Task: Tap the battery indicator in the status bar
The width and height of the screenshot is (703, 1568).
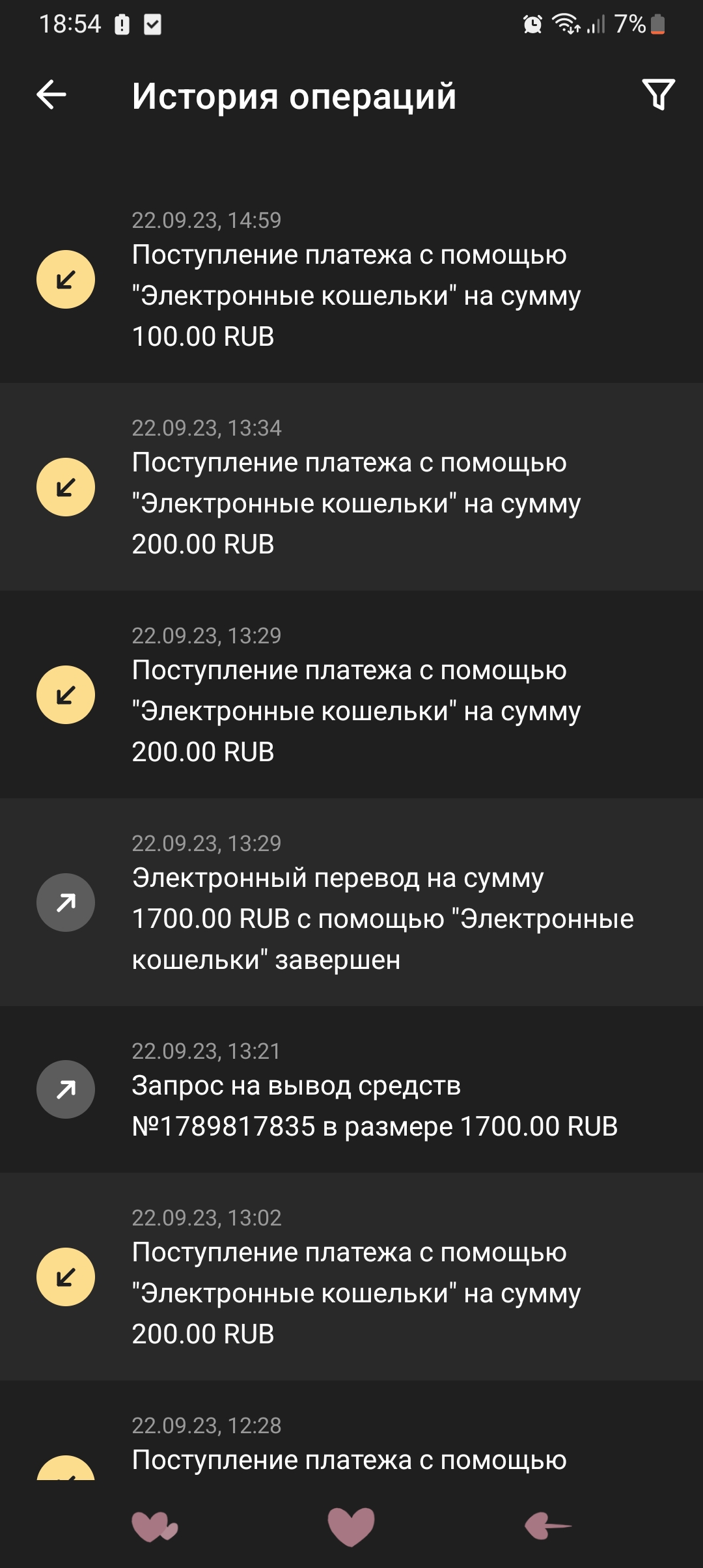Action: click(x=657, y=25)
